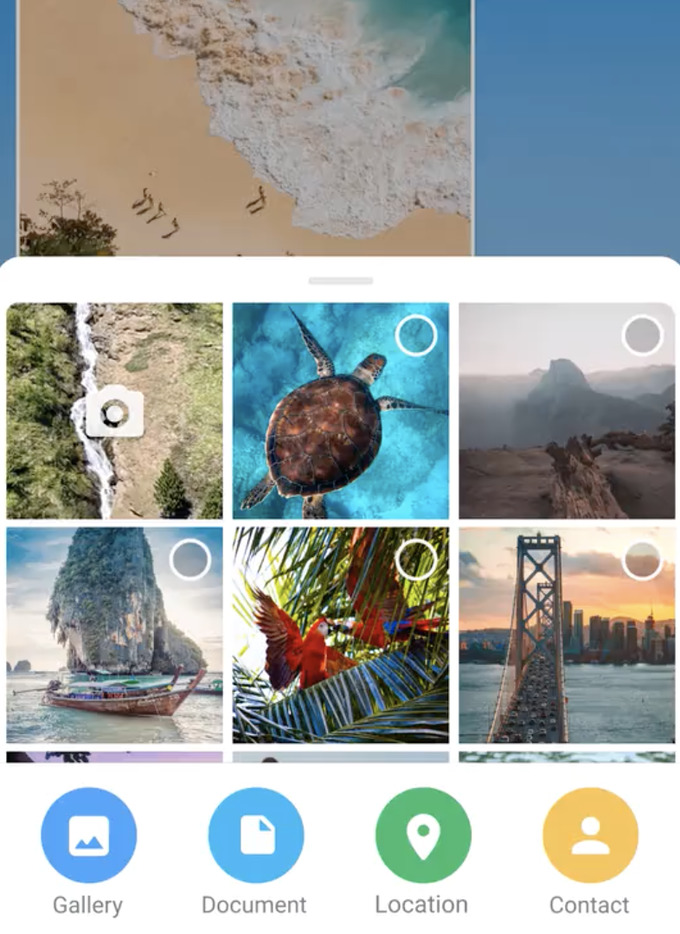Open Gallery attachment option
Screen dimensions: 680x934
tap(88, 835)
